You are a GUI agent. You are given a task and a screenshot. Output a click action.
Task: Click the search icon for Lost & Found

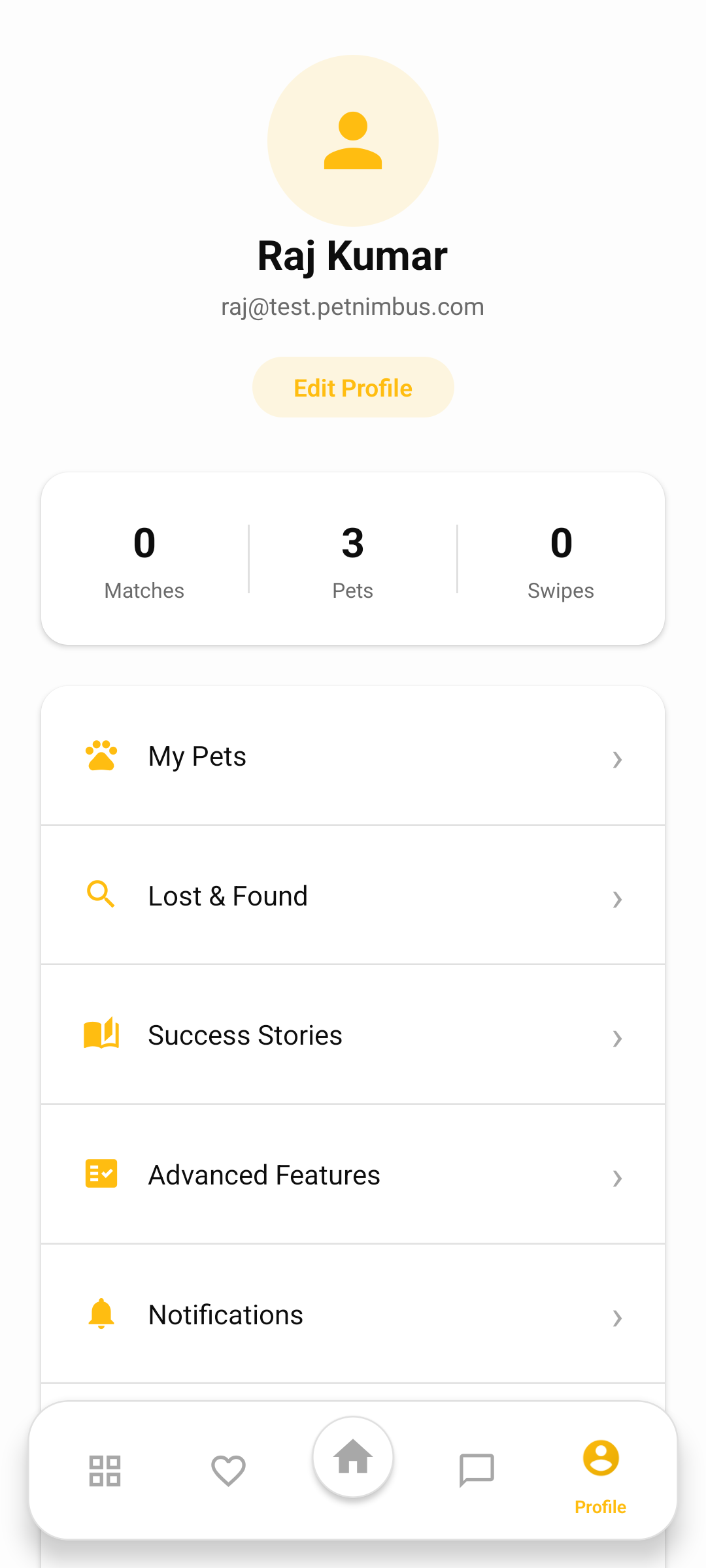[x=101, y=895]
